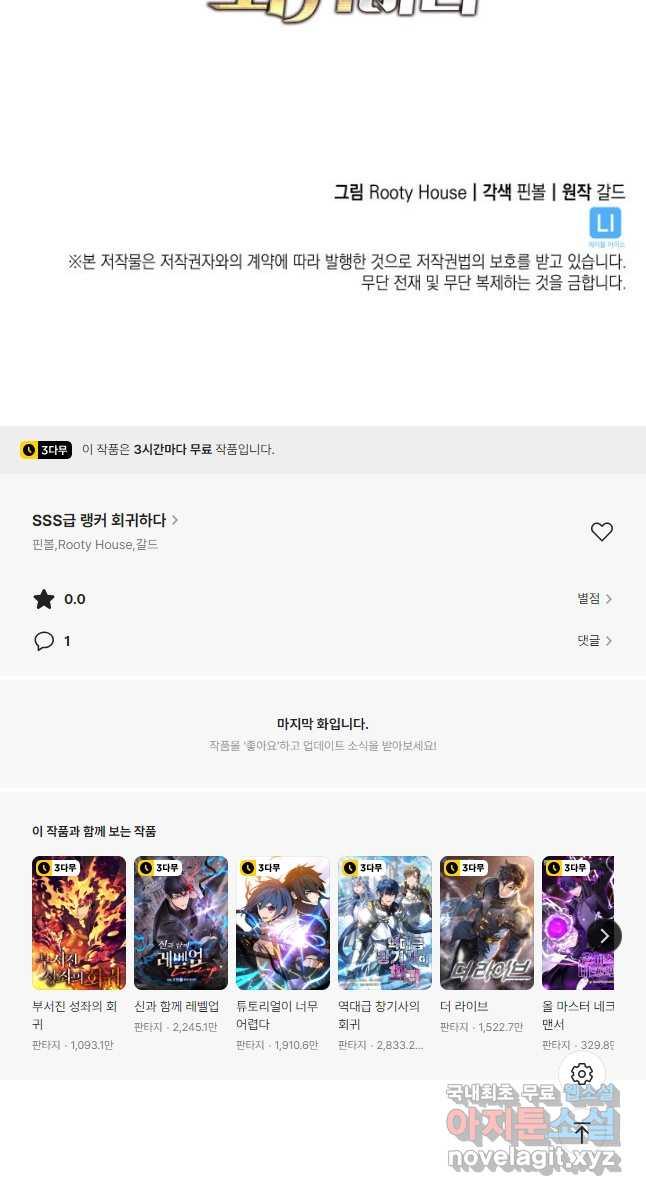Viewport: 646px width, 1196px height.
Task: Open 역대급 창기사의 회귀 webtoon
Action: tap(385, 923)
